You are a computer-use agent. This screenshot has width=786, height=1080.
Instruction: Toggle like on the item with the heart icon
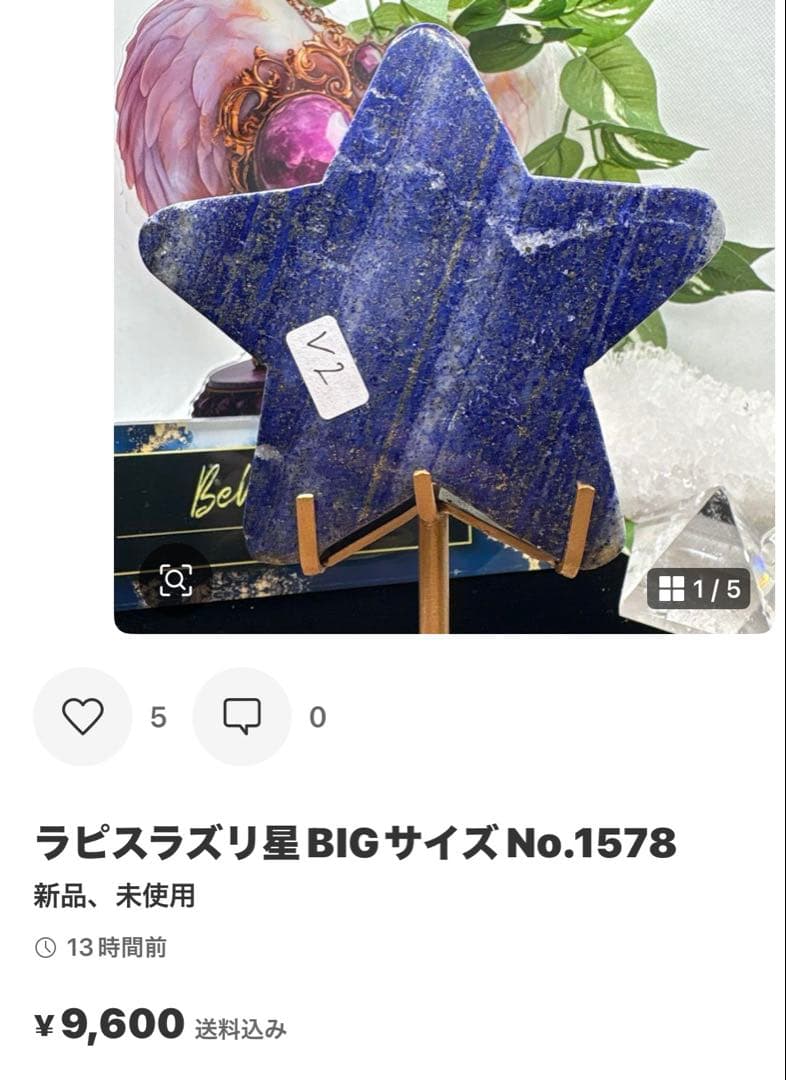(85, 714)
